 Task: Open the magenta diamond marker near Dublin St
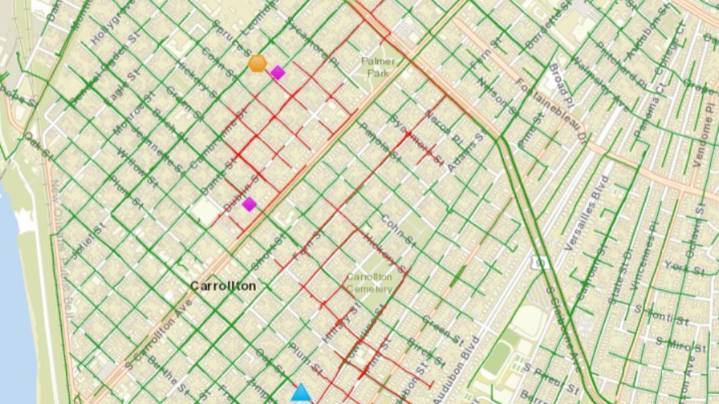coord(249,204)
